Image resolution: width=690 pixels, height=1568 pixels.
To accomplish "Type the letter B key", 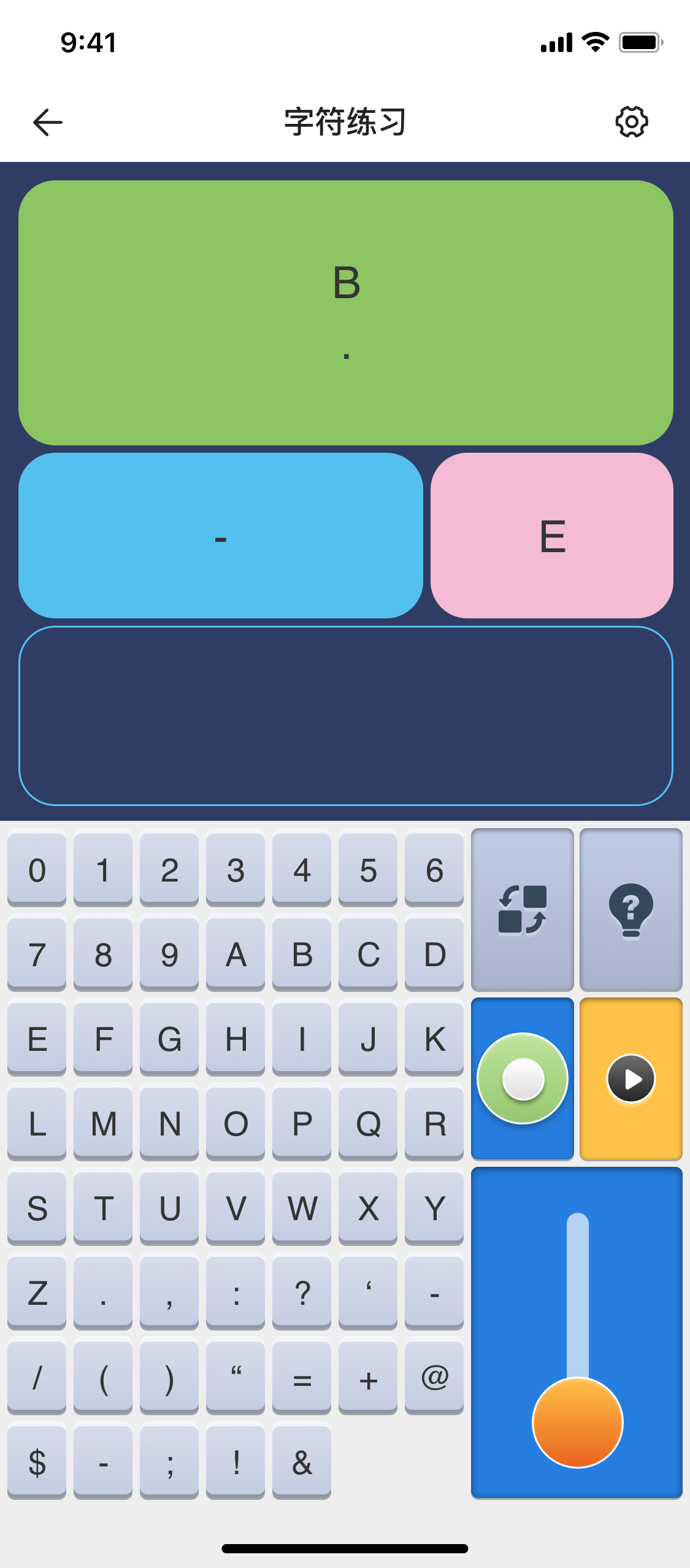I will [302, 955].
